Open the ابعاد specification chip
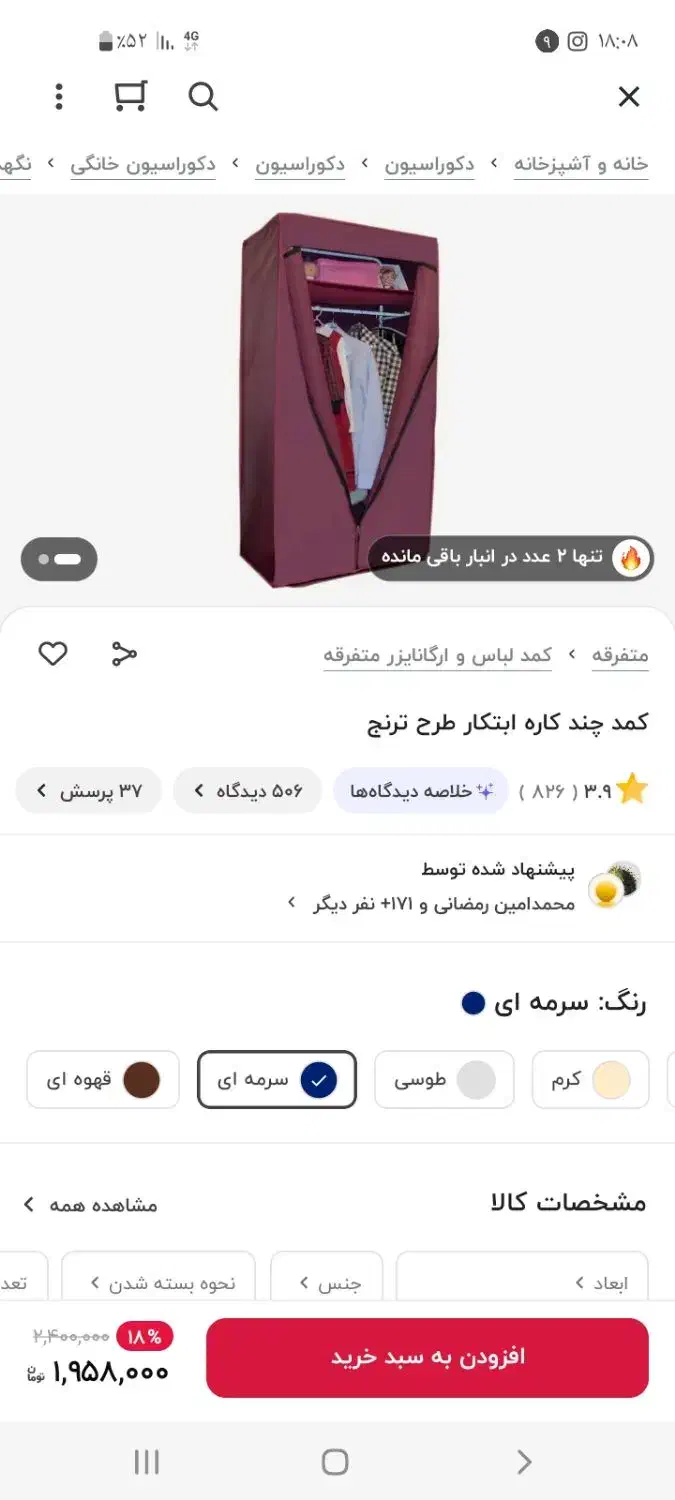 pos(522,1278)
